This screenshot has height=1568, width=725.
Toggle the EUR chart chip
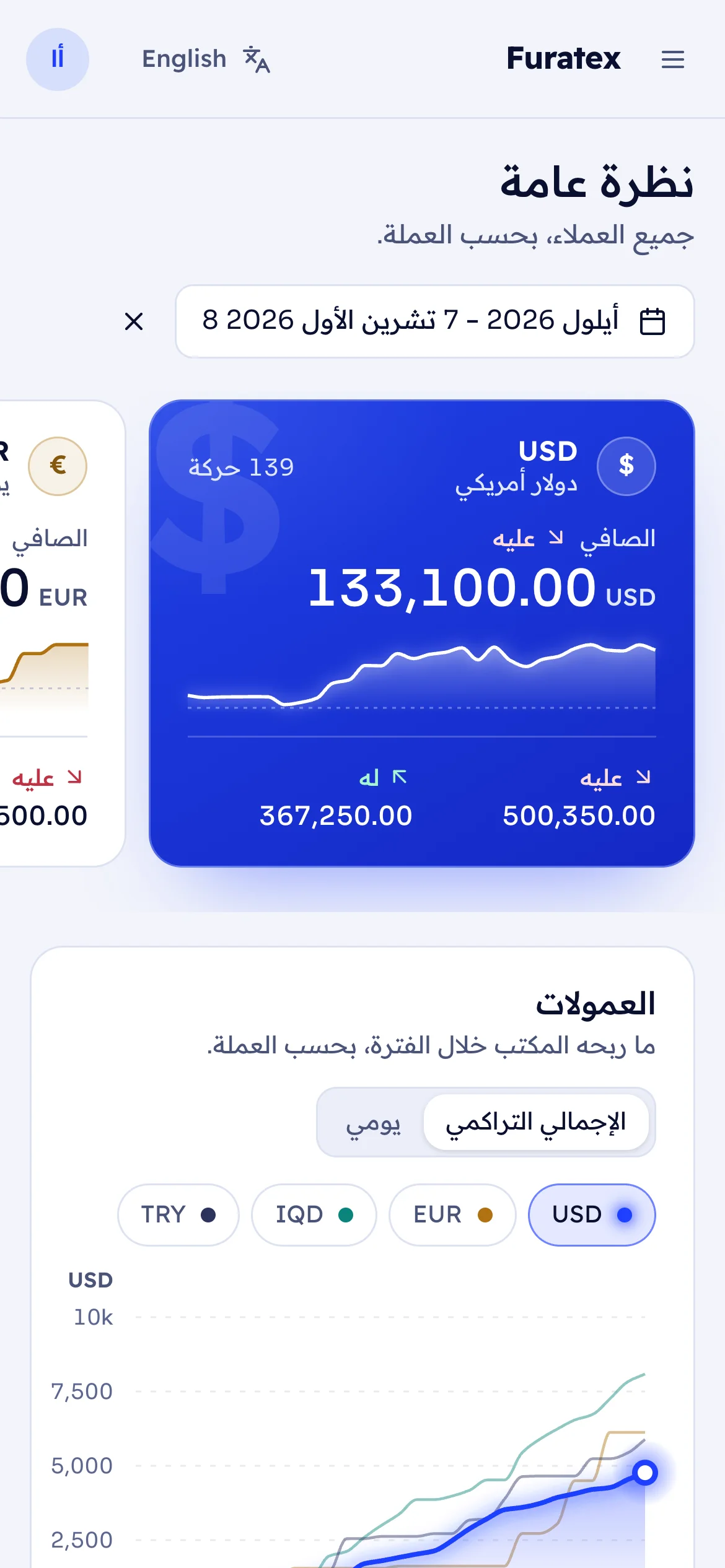(452, 1214)
